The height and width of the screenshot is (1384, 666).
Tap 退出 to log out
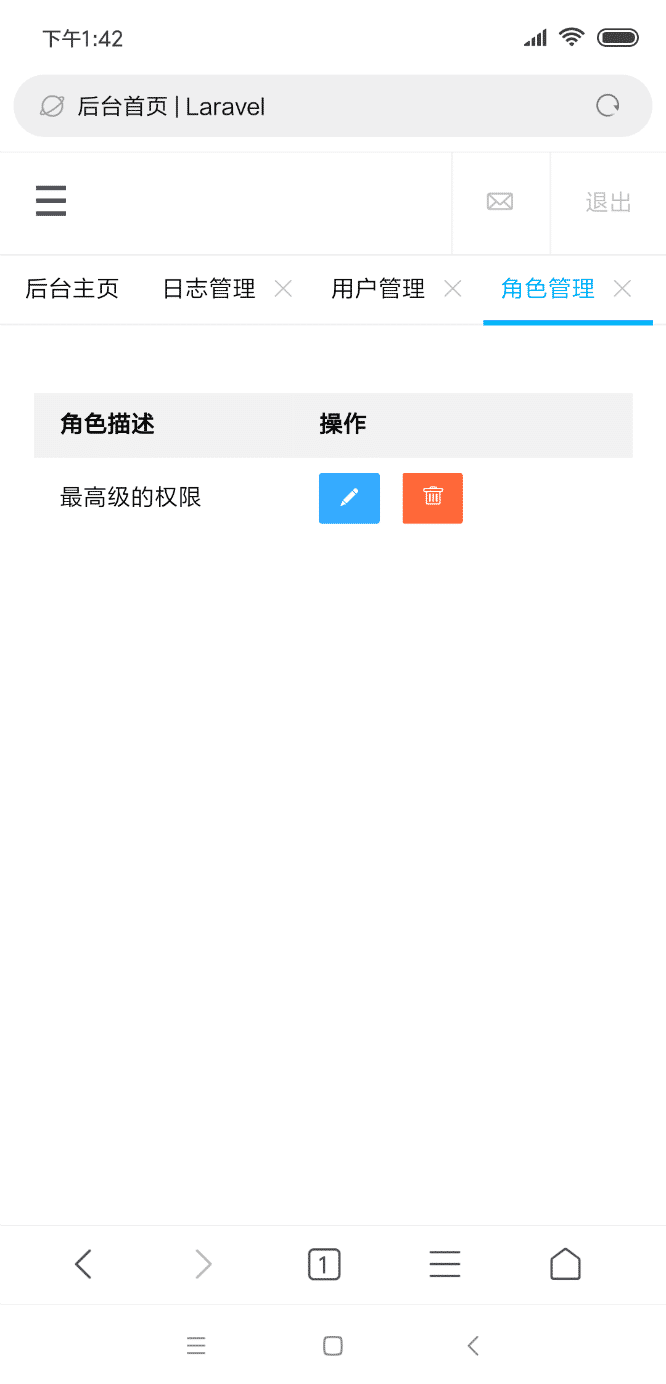pos(608,202)
